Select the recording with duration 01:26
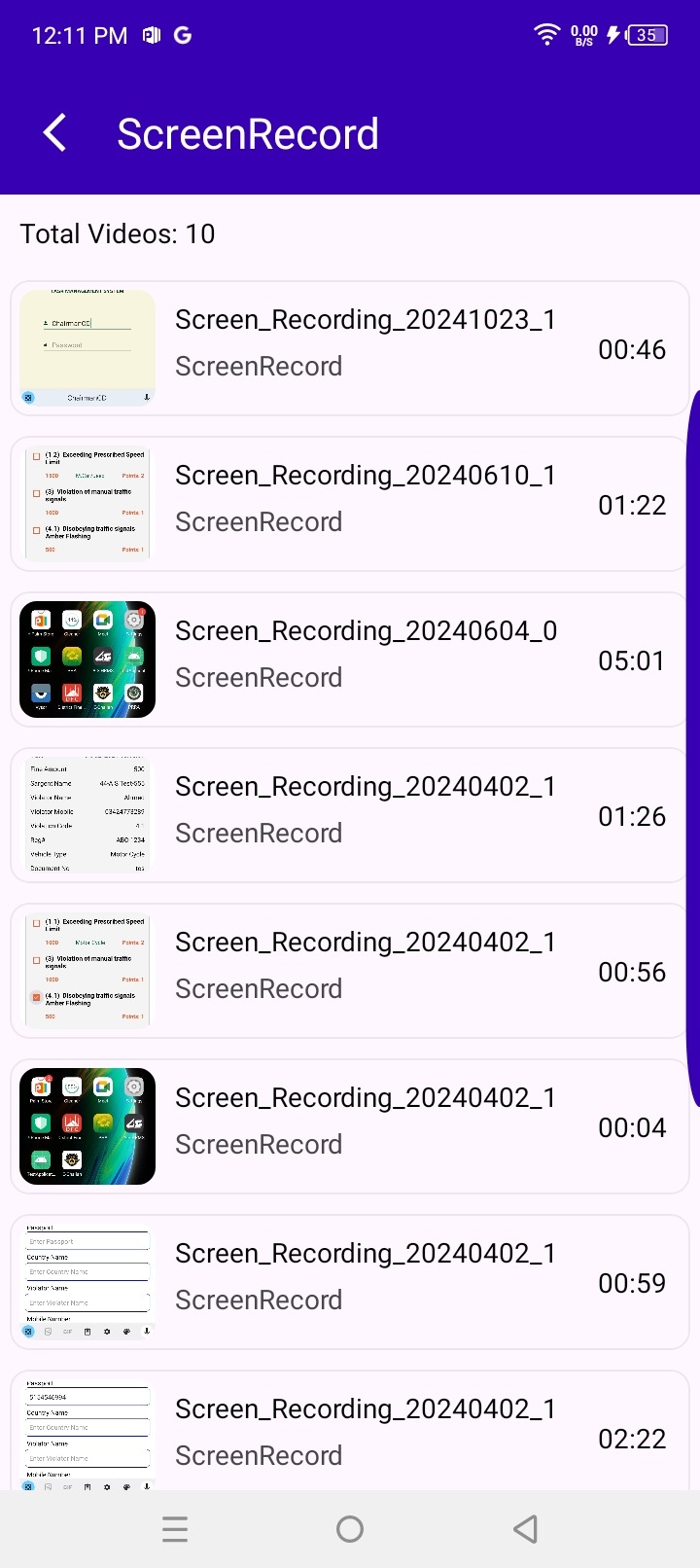Viewport: 700px width, 1568px height. click(x=350, y=815)
